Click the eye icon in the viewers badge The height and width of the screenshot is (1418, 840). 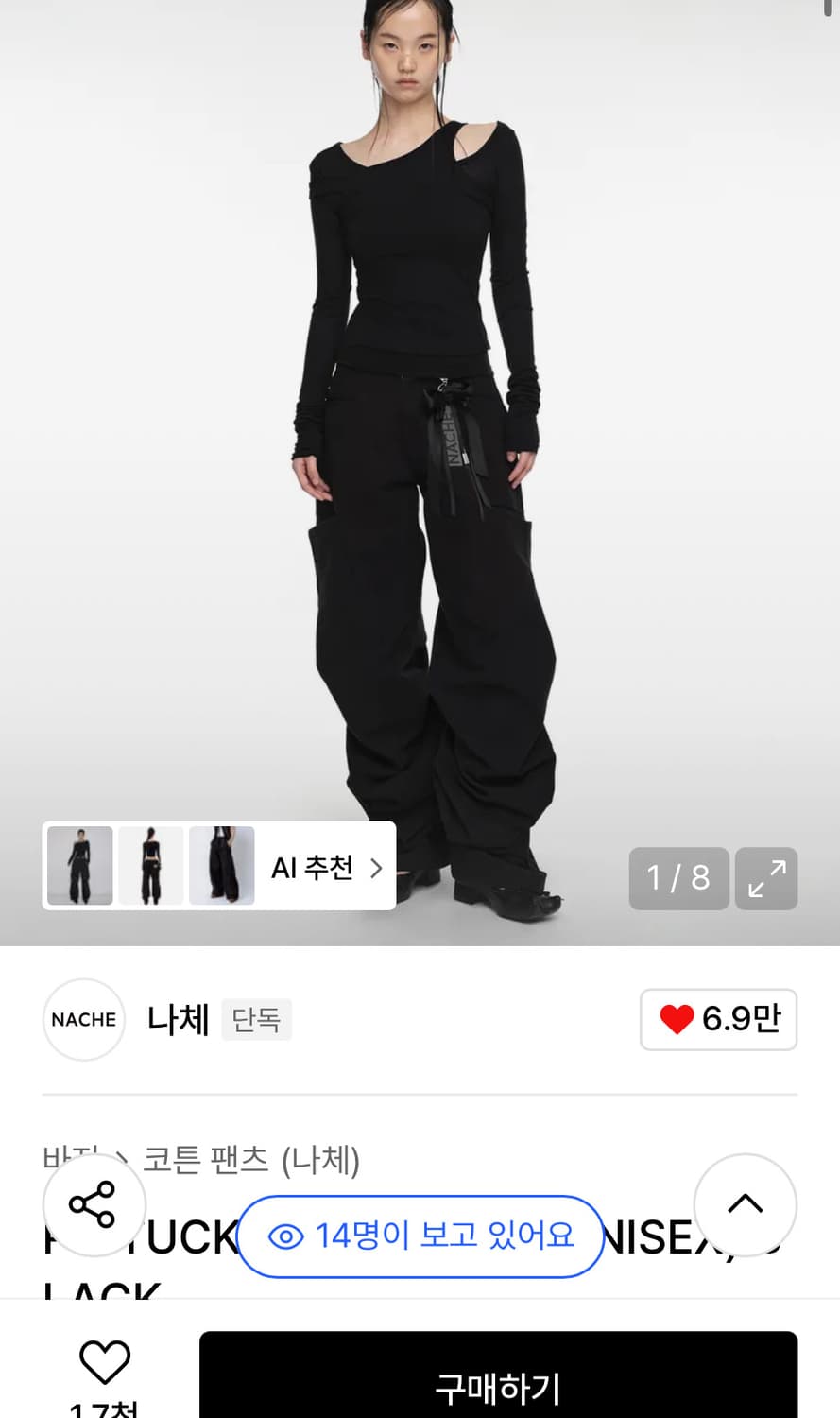pyautogui.click(x=275, y=1236)
